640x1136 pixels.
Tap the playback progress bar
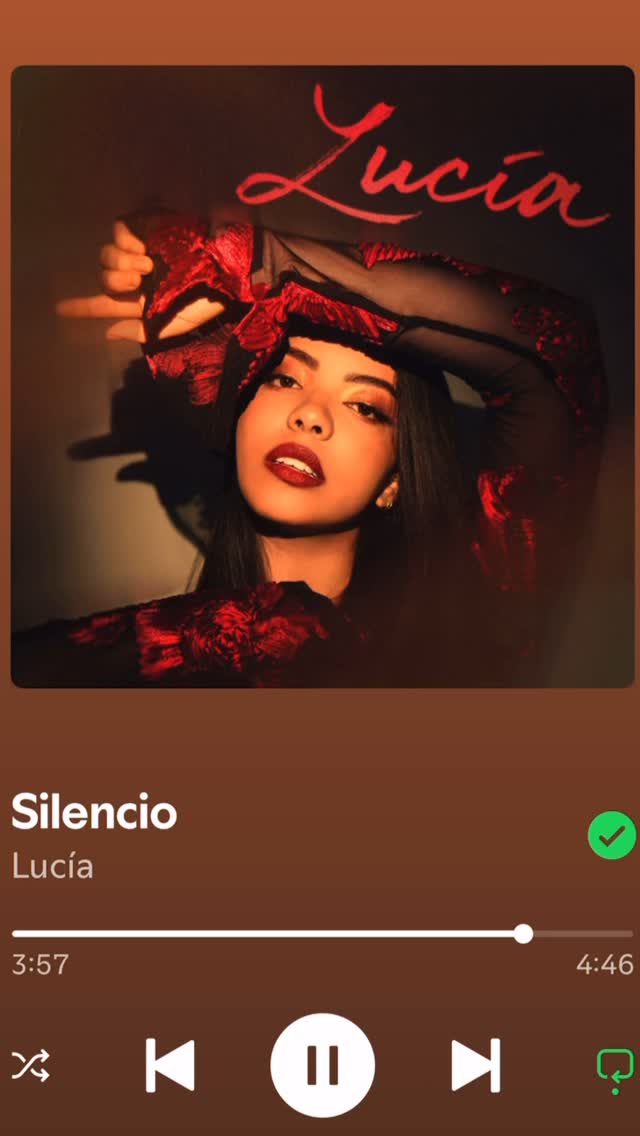pyautogui.click(x=323, y=934)
